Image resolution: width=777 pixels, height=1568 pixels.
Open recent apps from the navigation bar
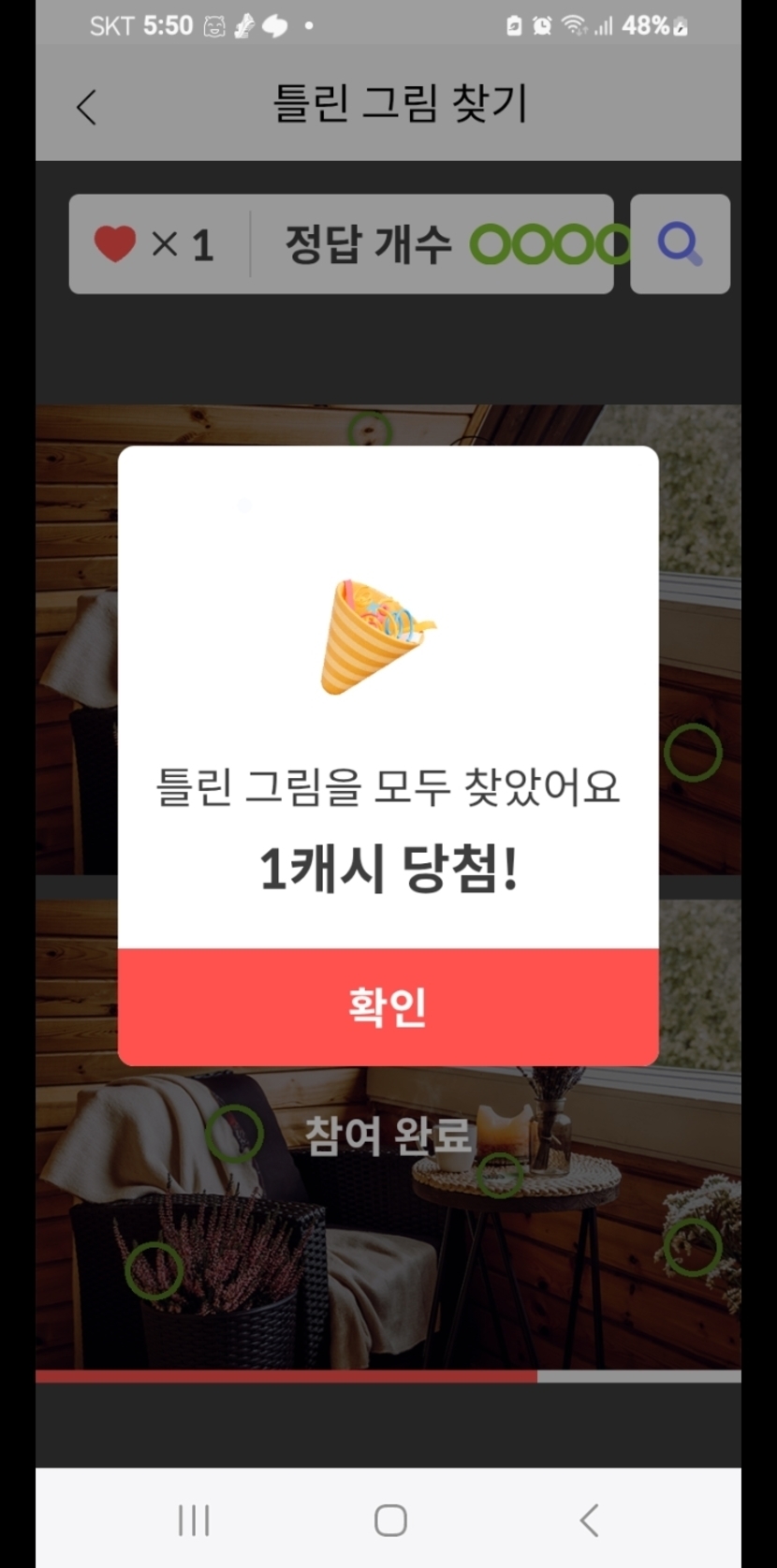194,1520
